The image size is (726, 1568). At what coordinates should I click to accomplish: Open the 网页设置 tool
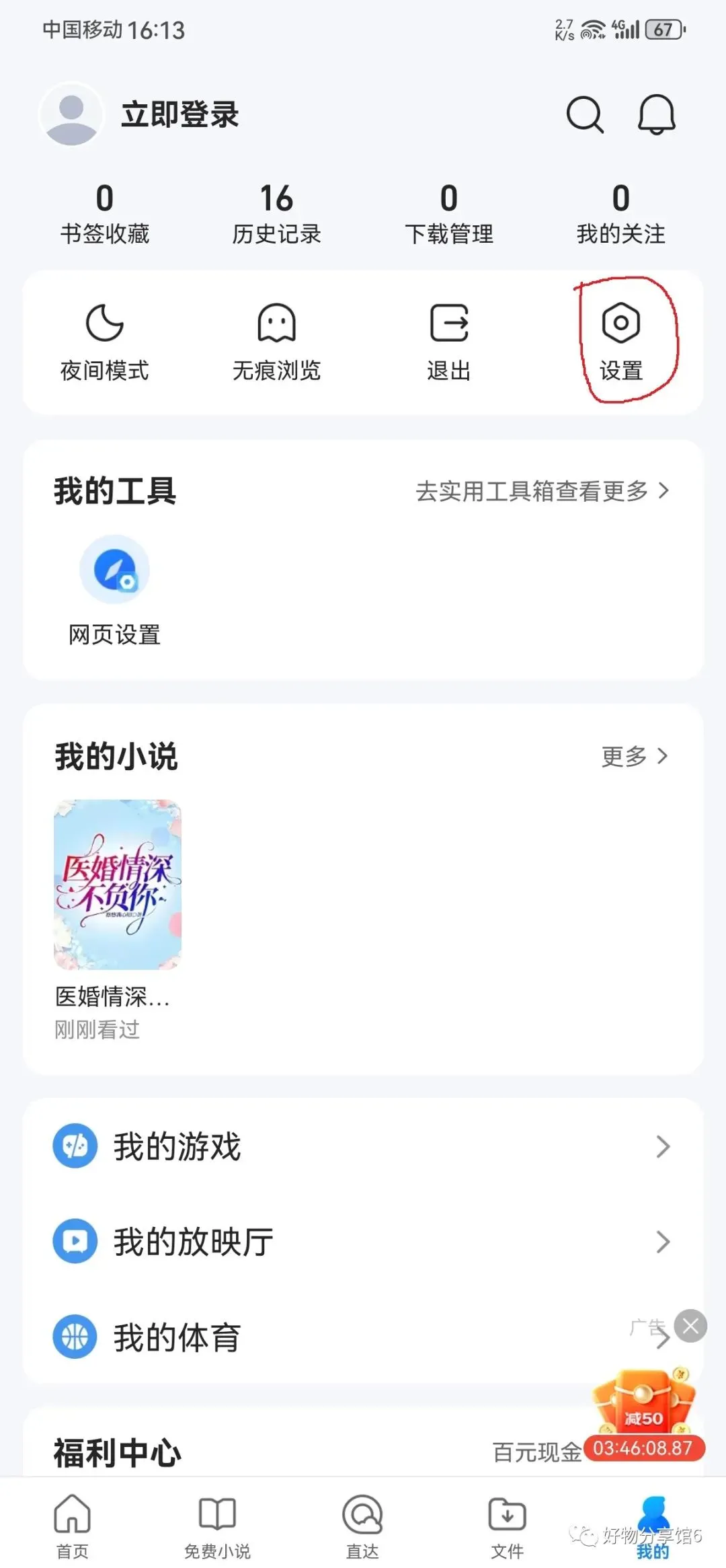[114, 590]
